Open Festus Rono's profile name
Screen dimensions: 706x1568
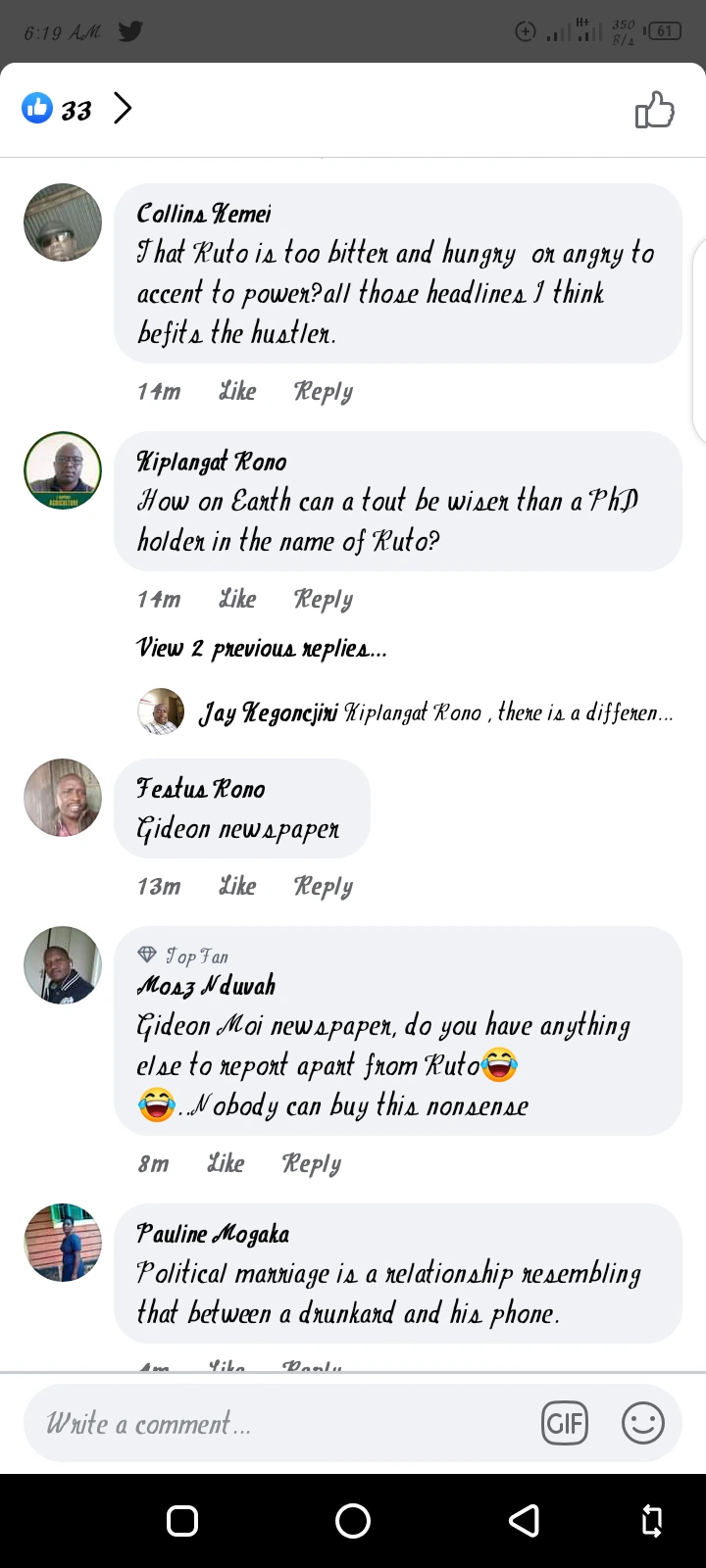(201, 789)
